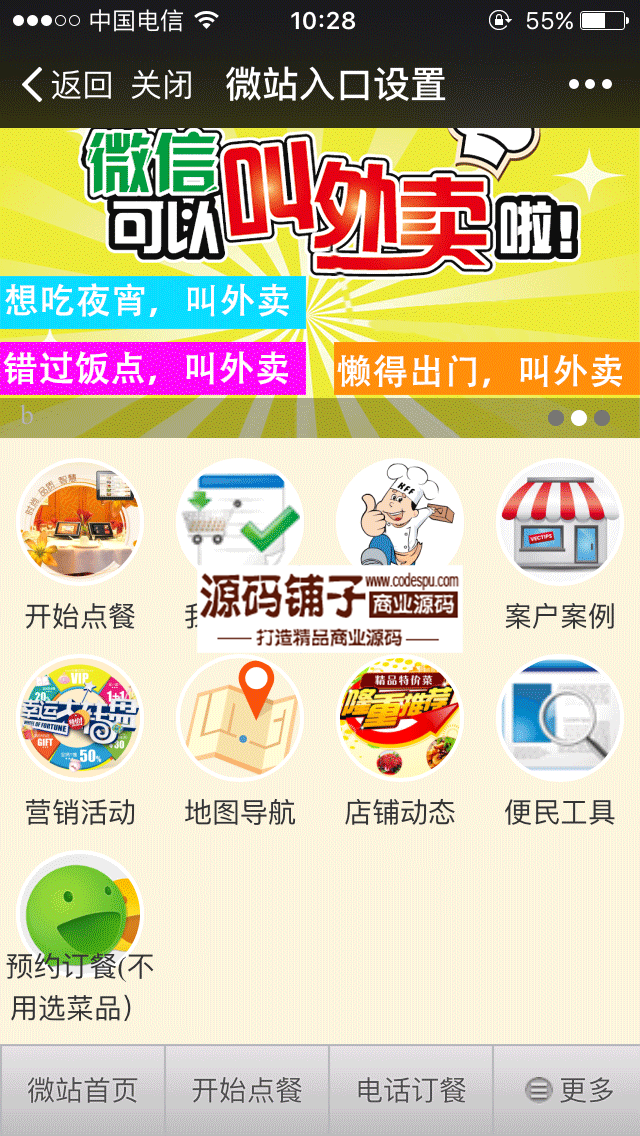Go back using the 返回 arrow

pos(66,85)
